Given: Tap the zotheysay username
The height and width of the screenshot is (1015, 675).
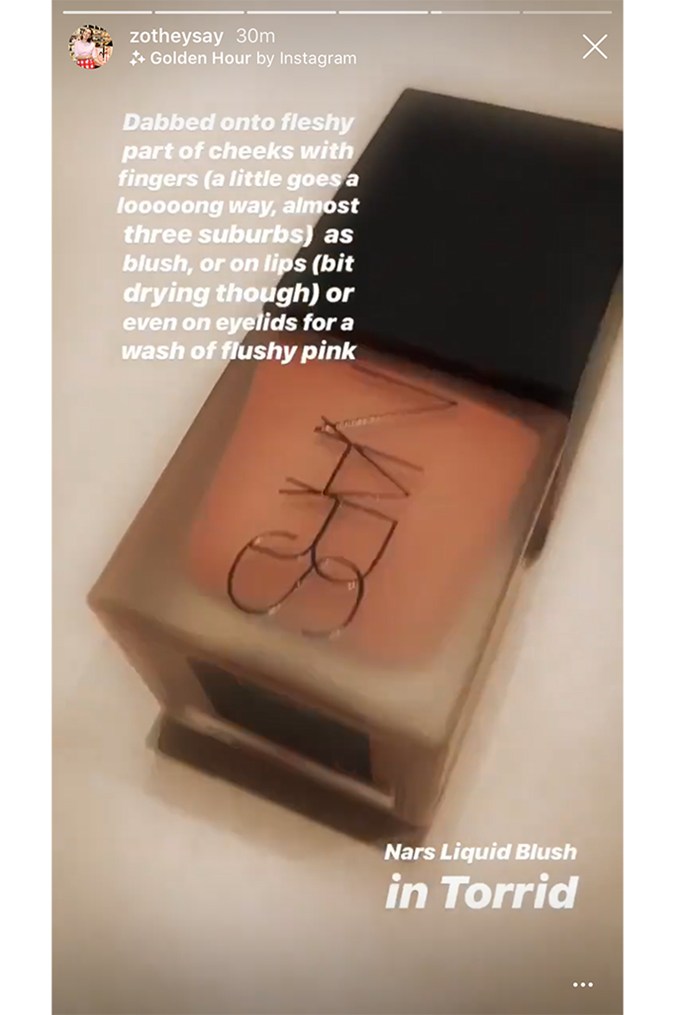Looking at the screenshot, I should (165, 36).
